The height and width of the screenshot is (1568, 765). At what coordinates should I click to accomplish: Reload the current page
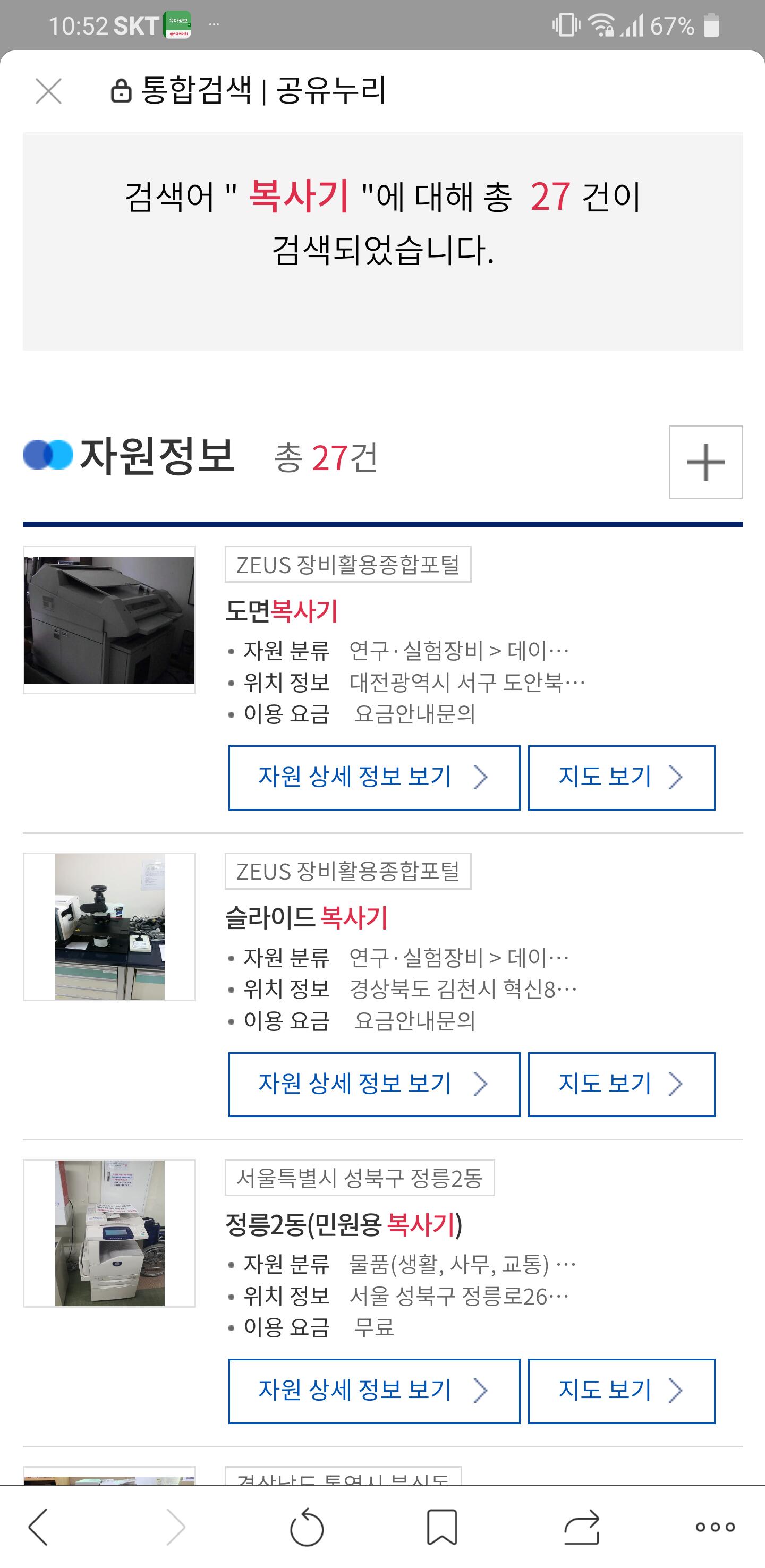tap(307, 1527)
